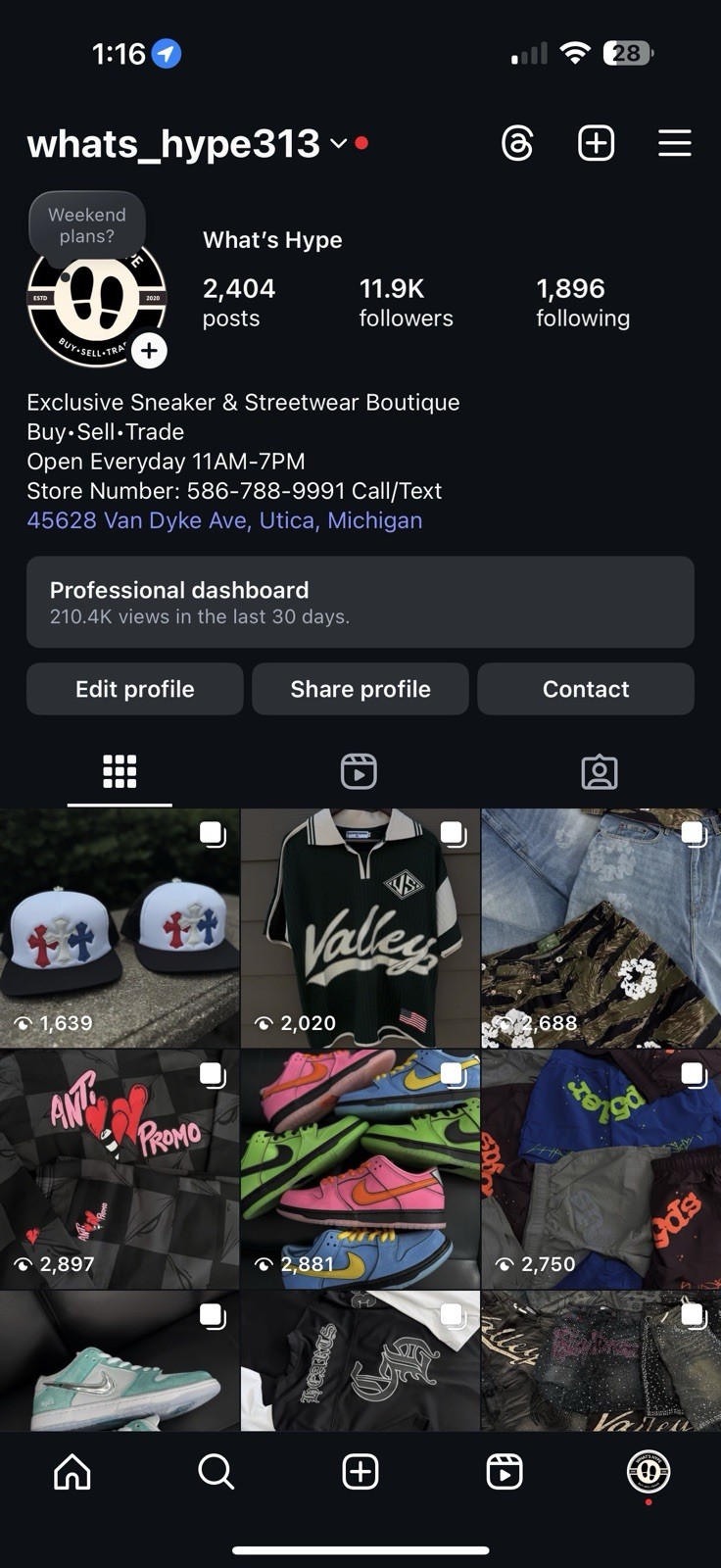Add a story via profile picture plus
Image resolution: width=721 pixels, height=1568 pixels.
[149, 350]
